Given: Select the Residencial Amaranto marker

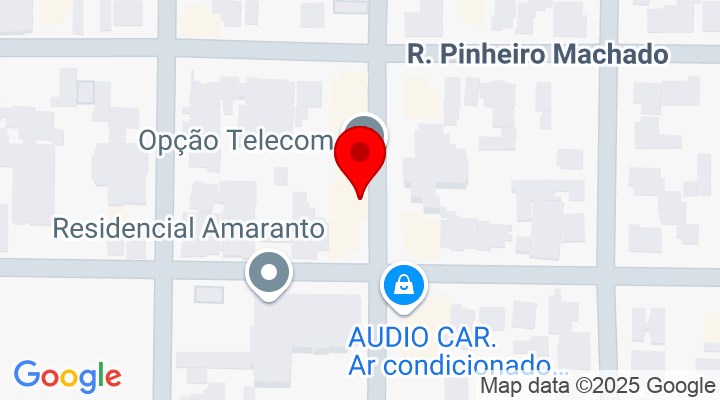Looking at the screenshot, I should pos(269,273).
